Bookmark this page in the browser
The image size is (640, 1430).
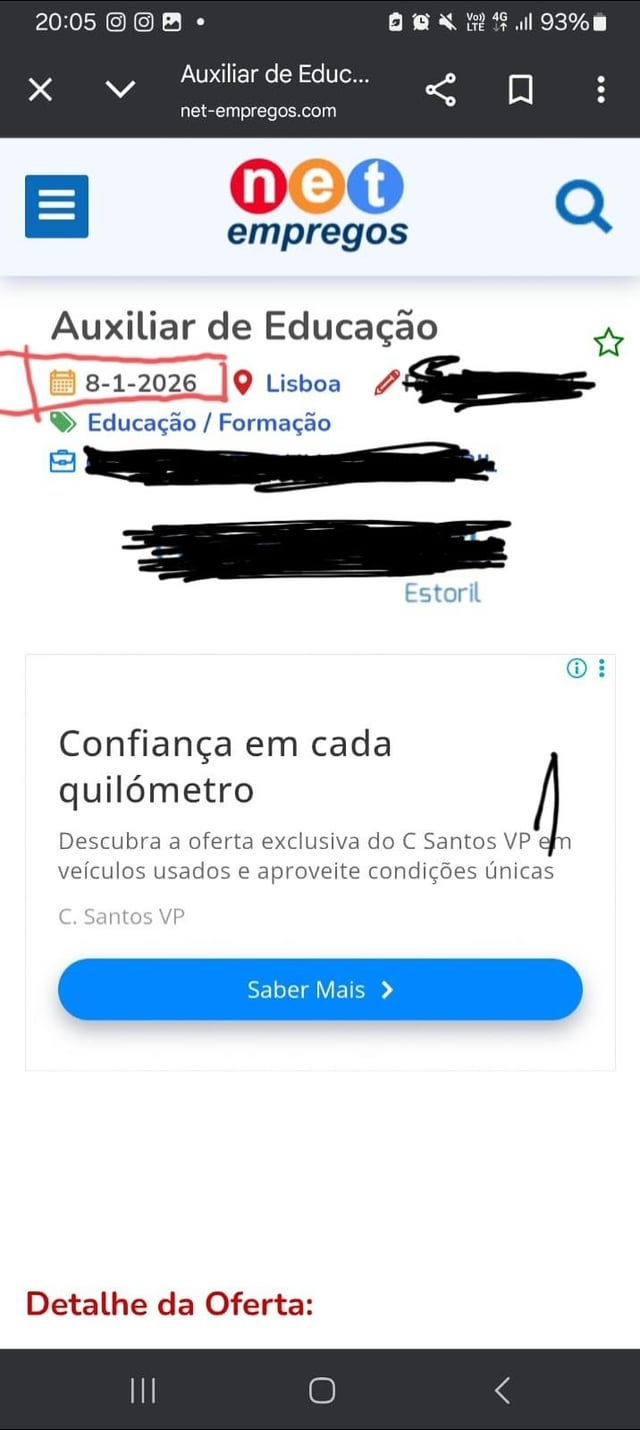pos(520,90)
